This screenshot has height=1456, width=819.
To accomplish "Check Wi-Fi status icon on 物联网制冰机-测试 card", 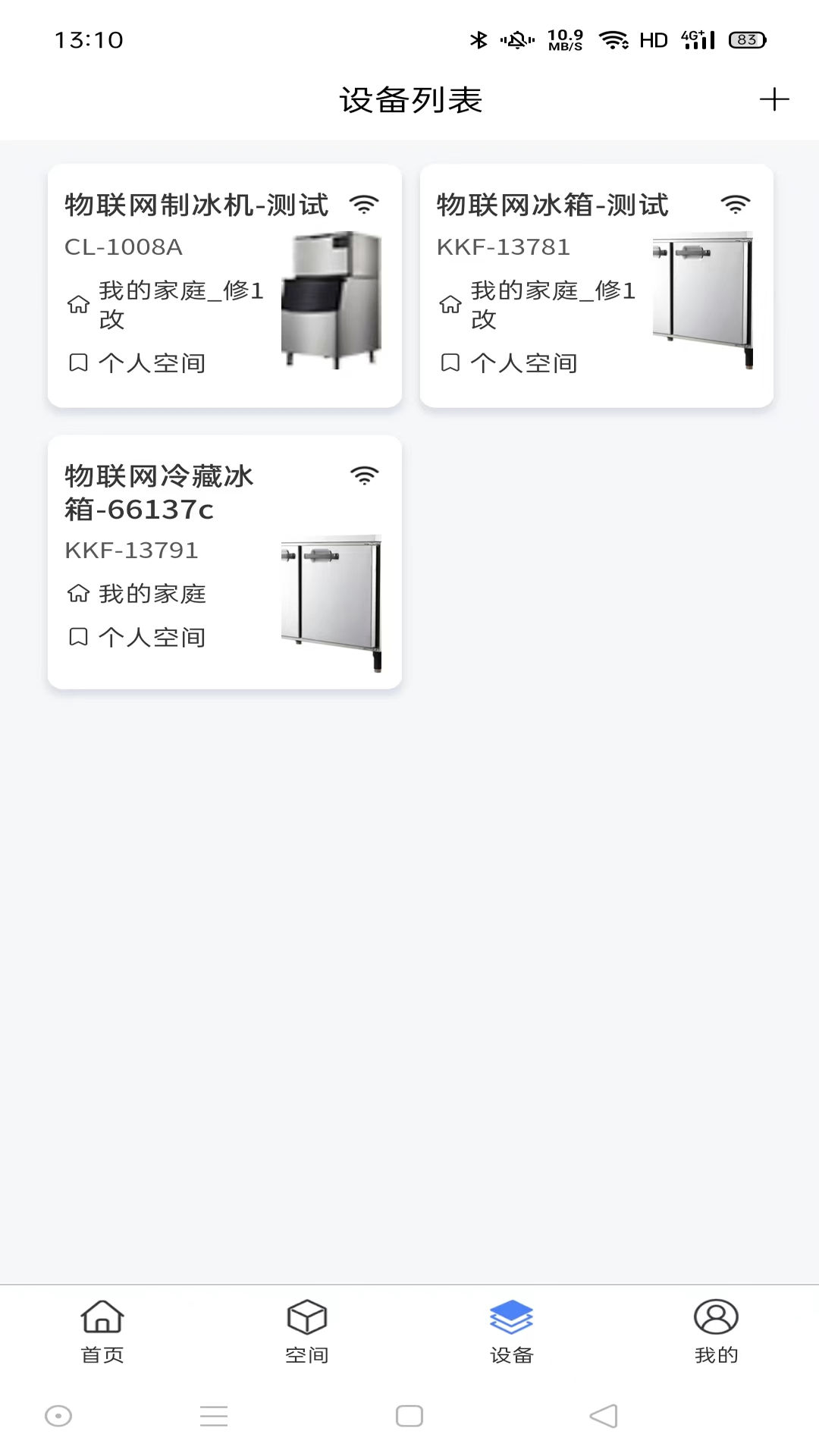I will point(365,202).
